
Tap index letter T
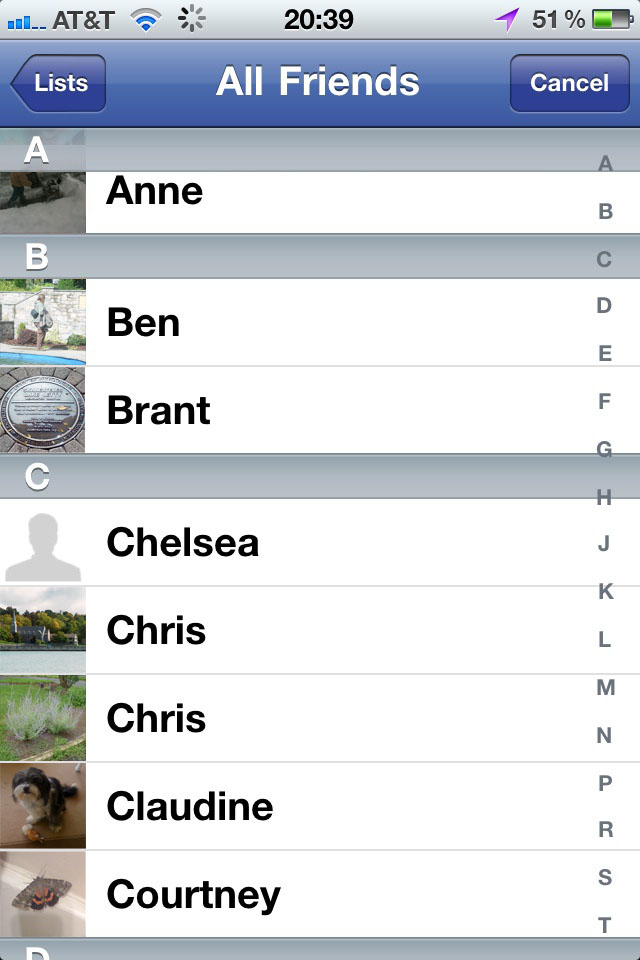click(605, 925)
